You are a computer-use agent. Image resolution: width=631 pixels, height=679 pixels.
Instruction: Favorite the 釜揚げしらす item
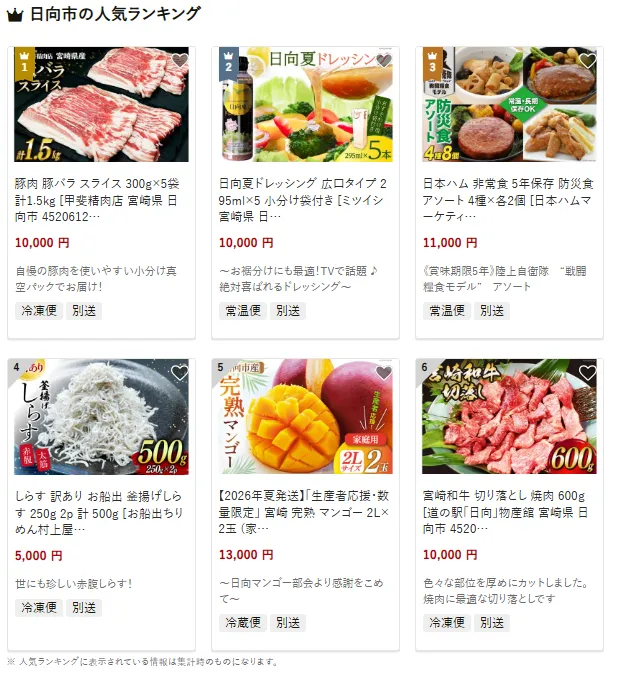click(180, 373)
